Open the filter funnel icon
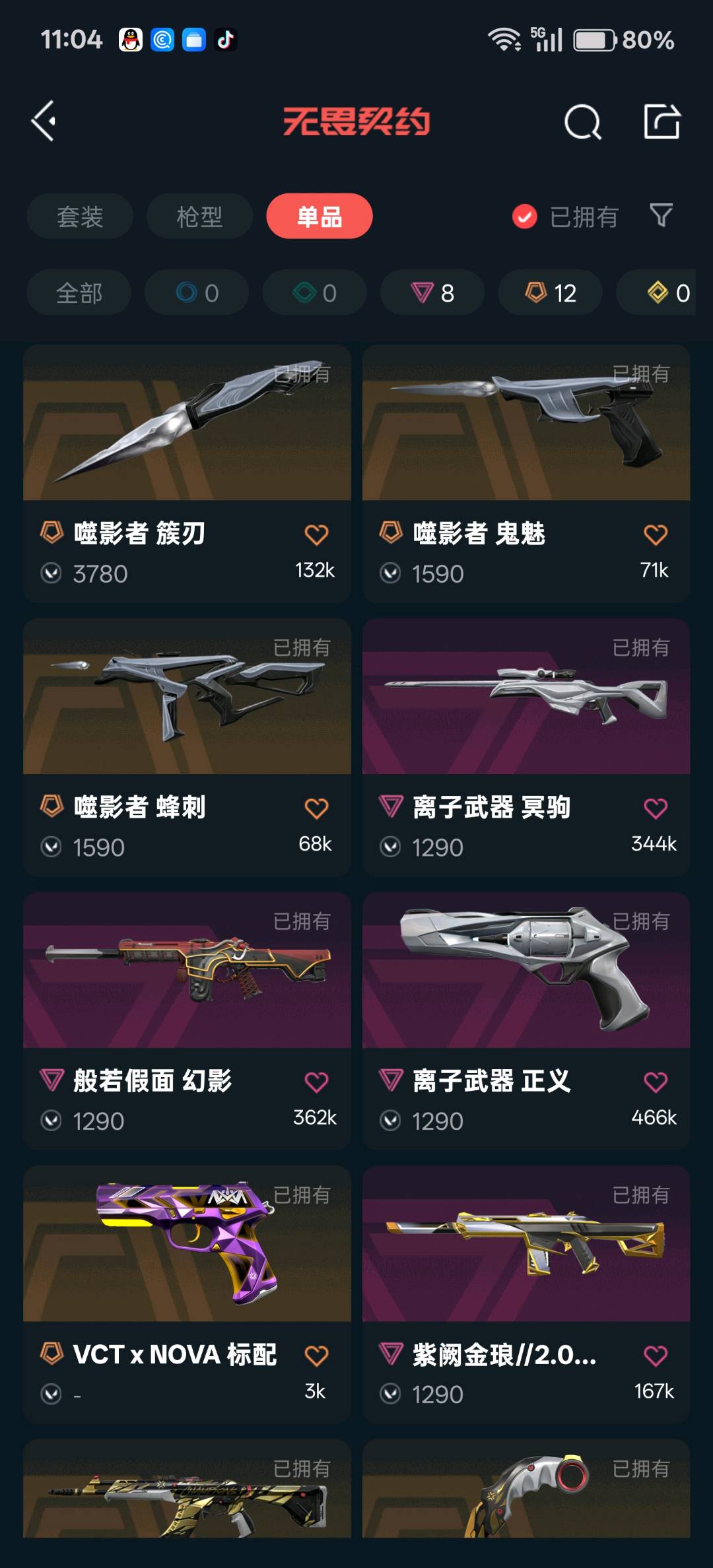This screenshot has width=713, height=1568. [661, 215]
